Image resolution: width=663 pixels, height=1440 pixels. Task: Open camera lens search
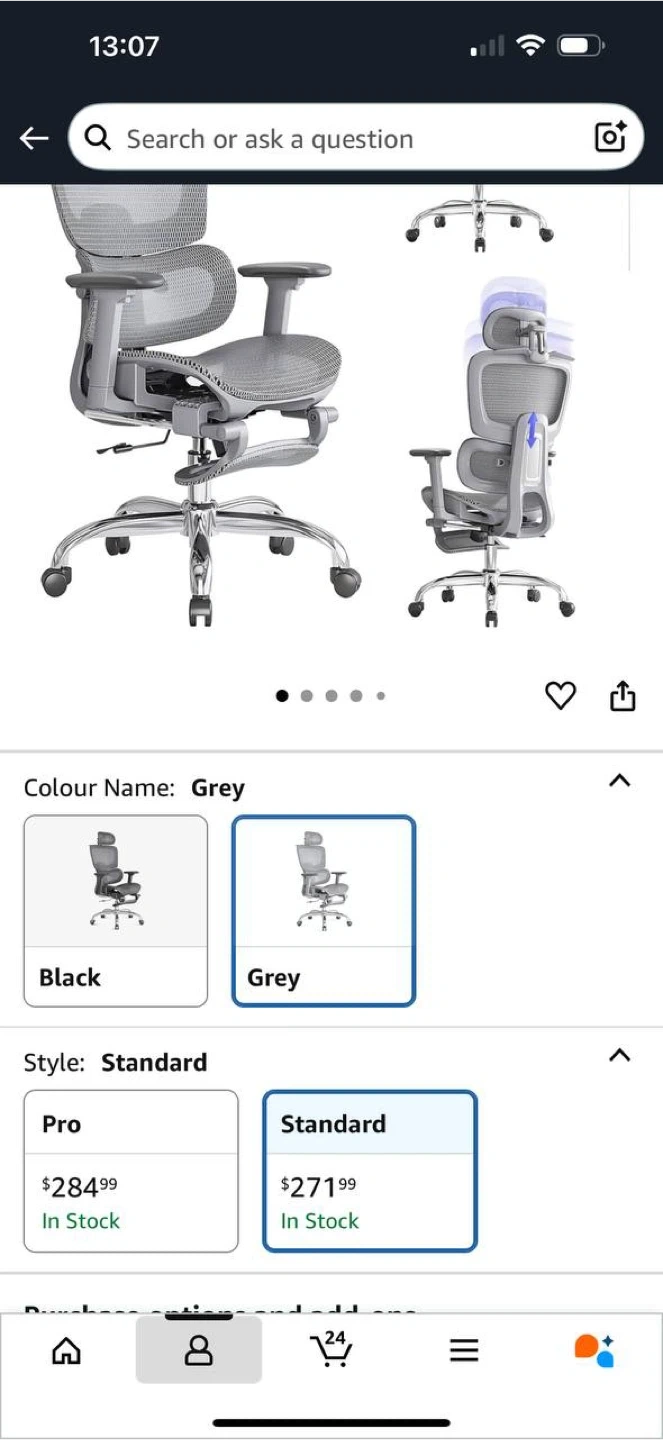coord(610,137)
